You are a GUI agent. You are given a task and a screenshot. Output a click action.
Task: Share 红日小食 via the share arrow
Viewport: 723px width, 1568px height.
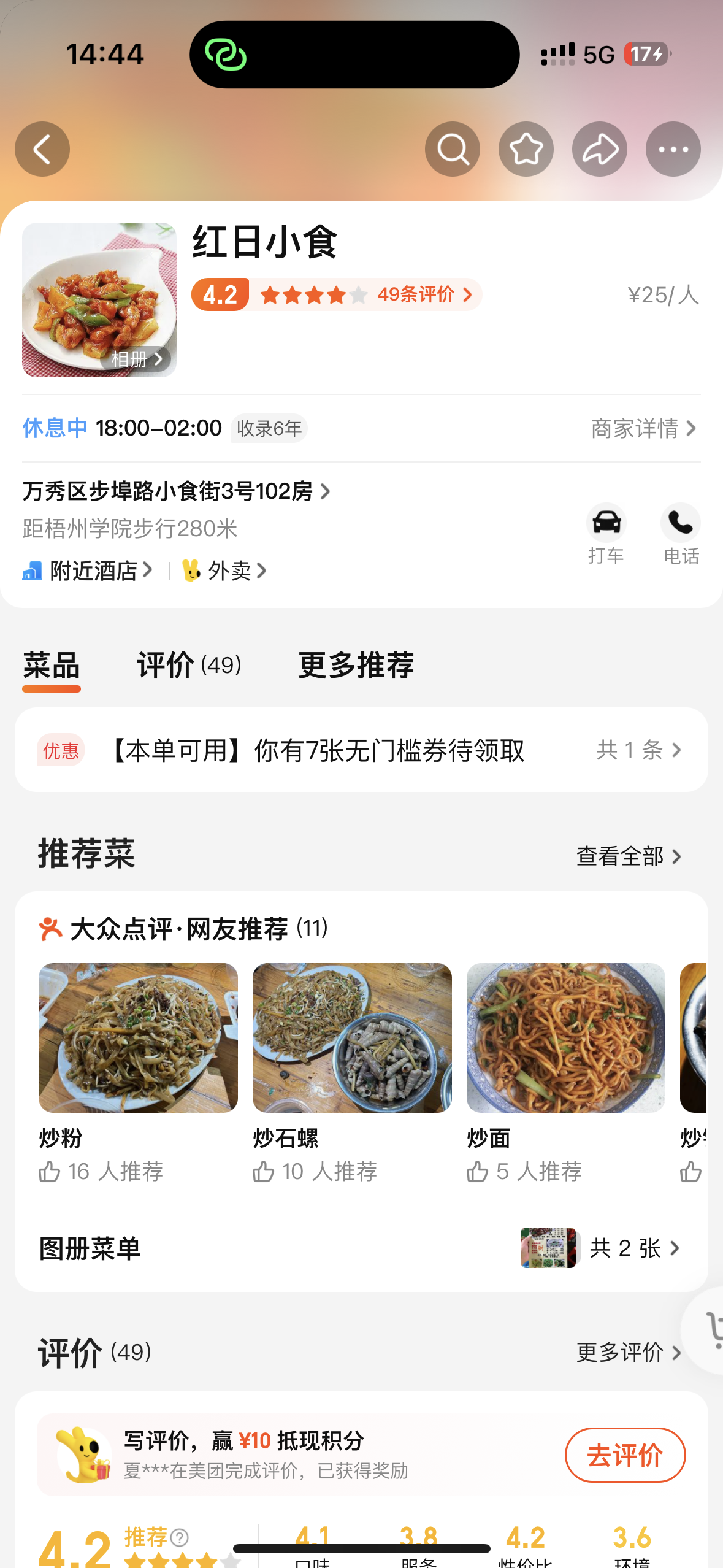[x=600, y=149]
